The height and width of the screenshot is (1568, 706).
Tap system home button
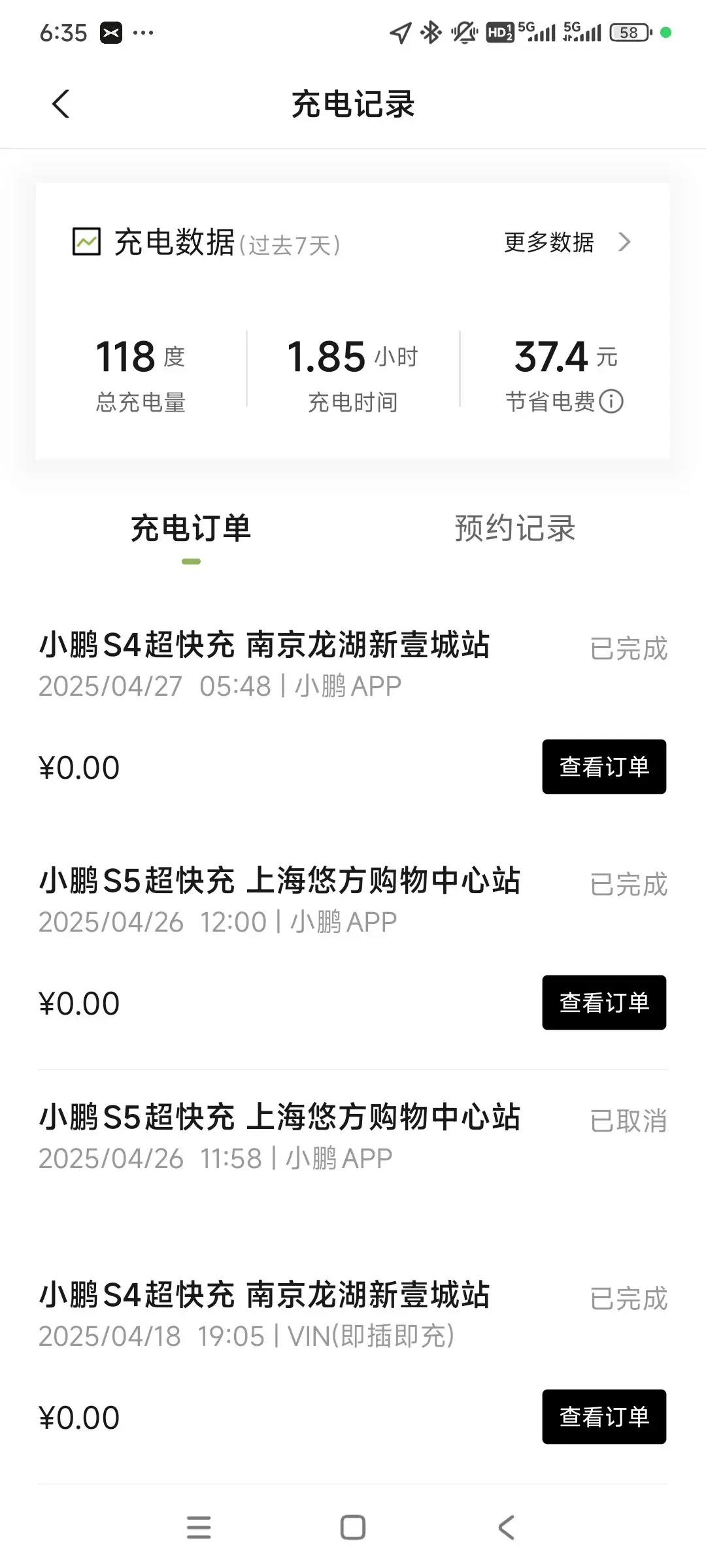353,1527
